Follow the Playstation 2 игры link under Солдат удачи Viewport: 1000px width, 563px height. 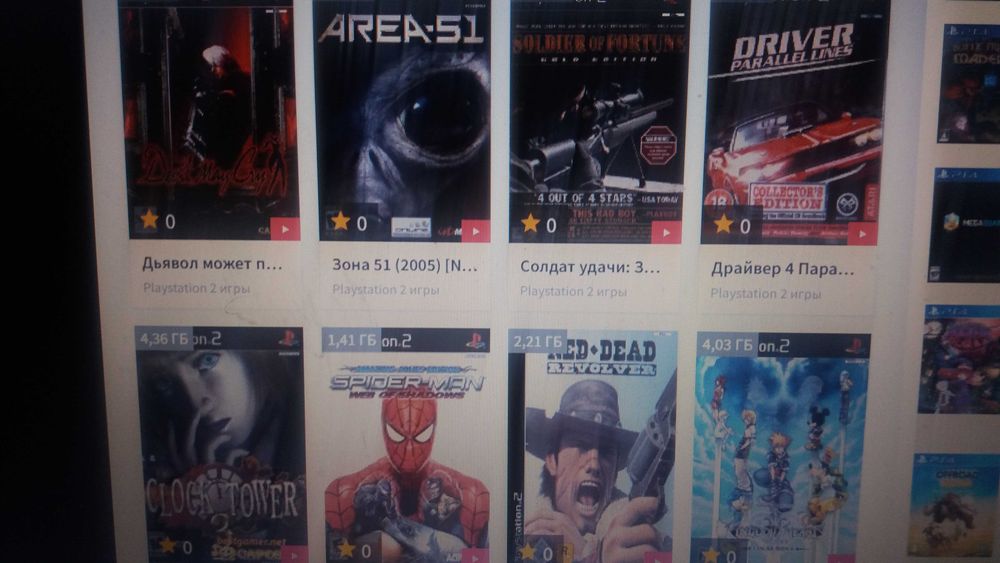pyautogui.click(x=574, y=292)
